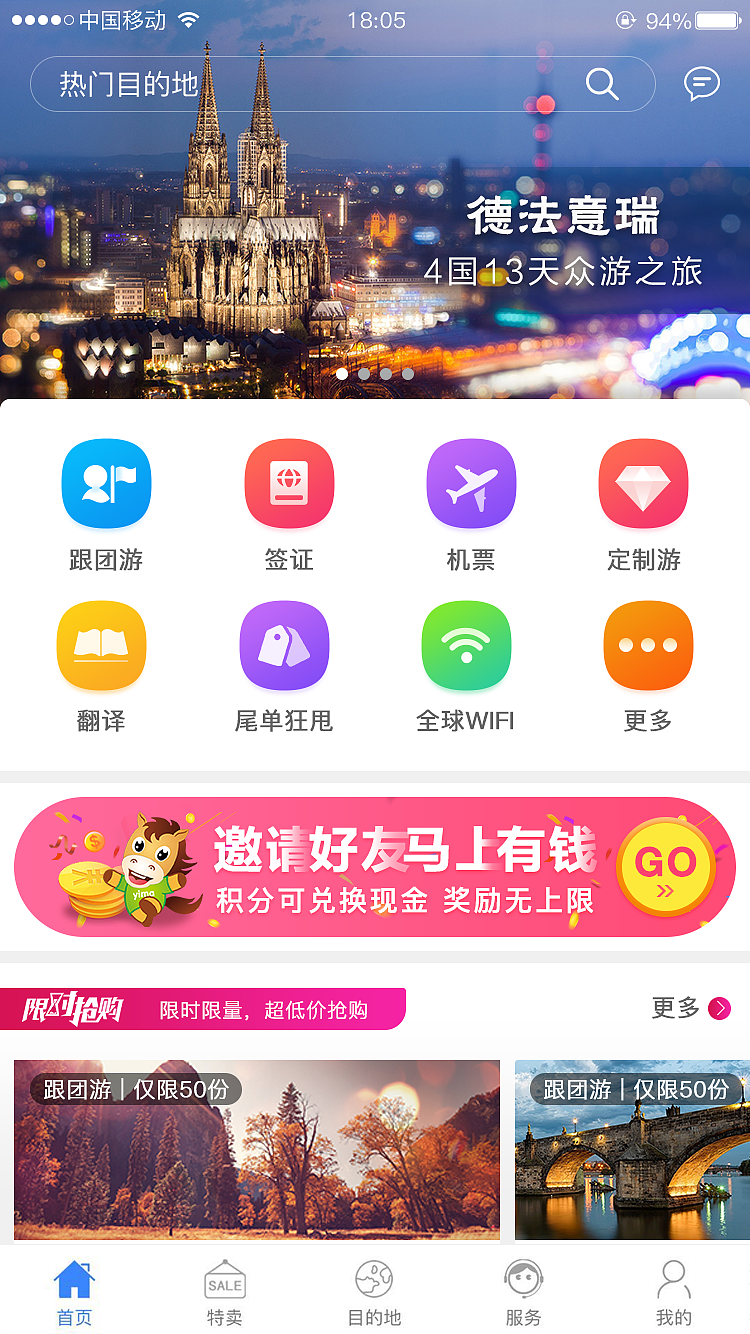This screenshot has width=750, height=1334.
Task: Switch to the 特卖 sale tab
Action: point(224,1290)
